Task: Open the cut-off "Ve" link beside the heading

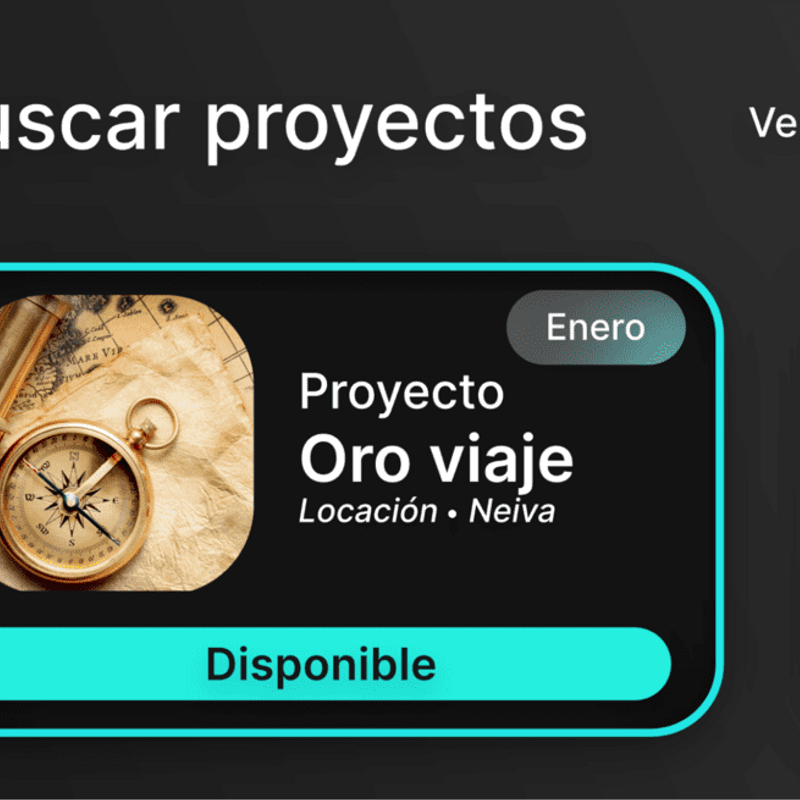Action: [774, 123]
